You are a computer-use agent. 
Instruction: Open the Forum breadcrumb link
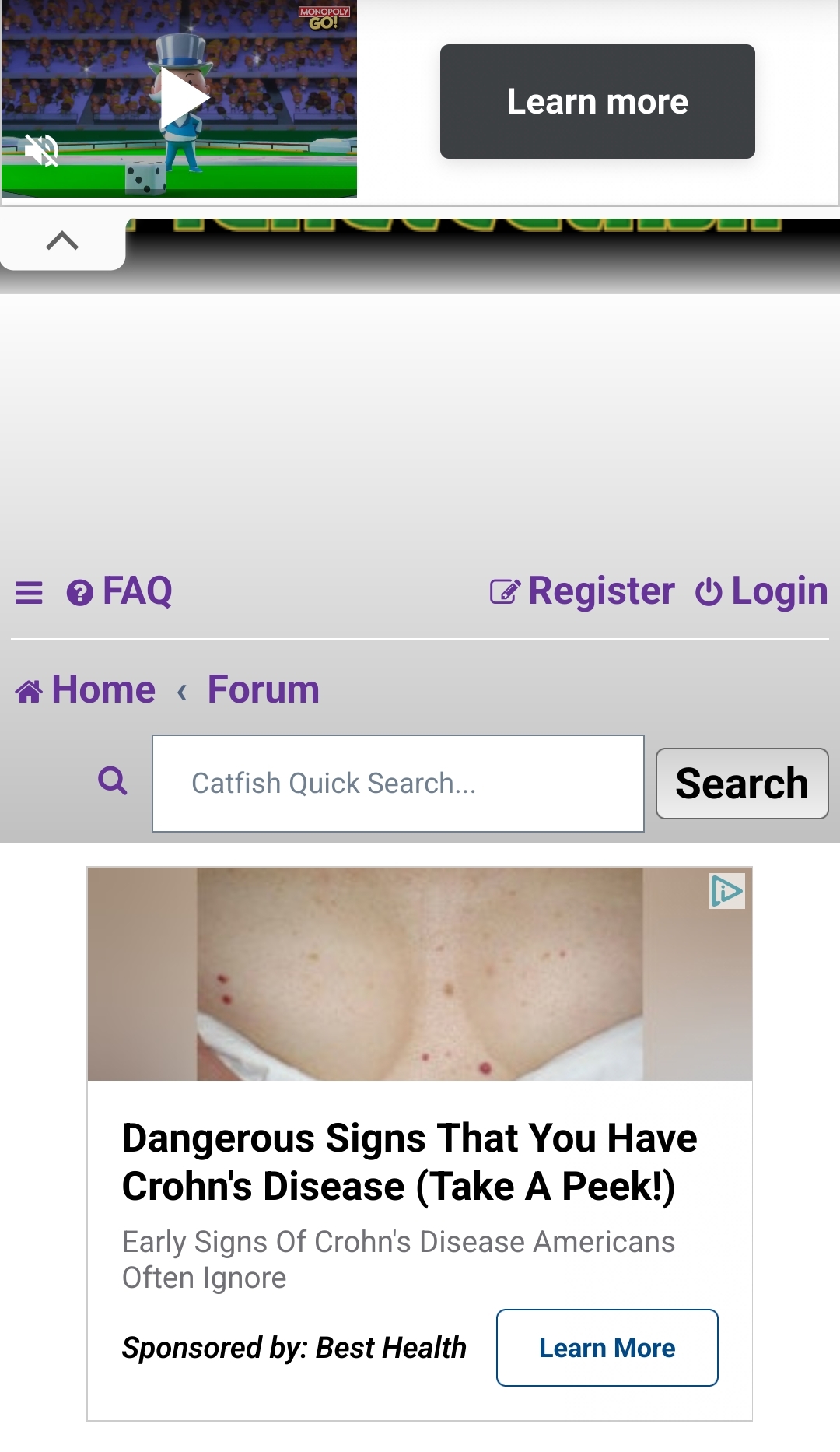(x=264, y=690)
